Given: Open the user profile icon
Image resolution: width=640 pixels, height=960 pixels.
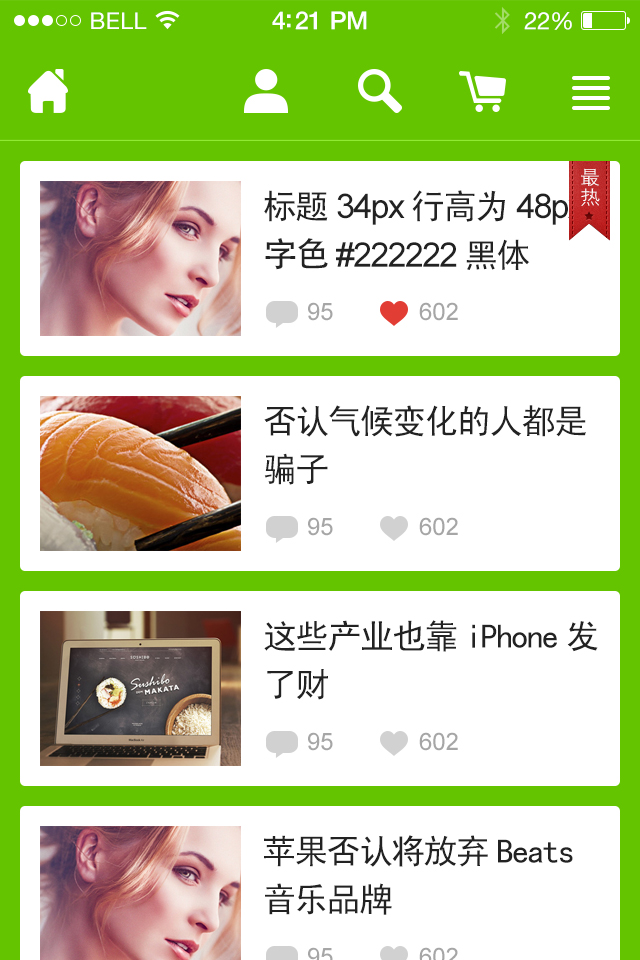Looking at the screenshot, I should point(266,92).
